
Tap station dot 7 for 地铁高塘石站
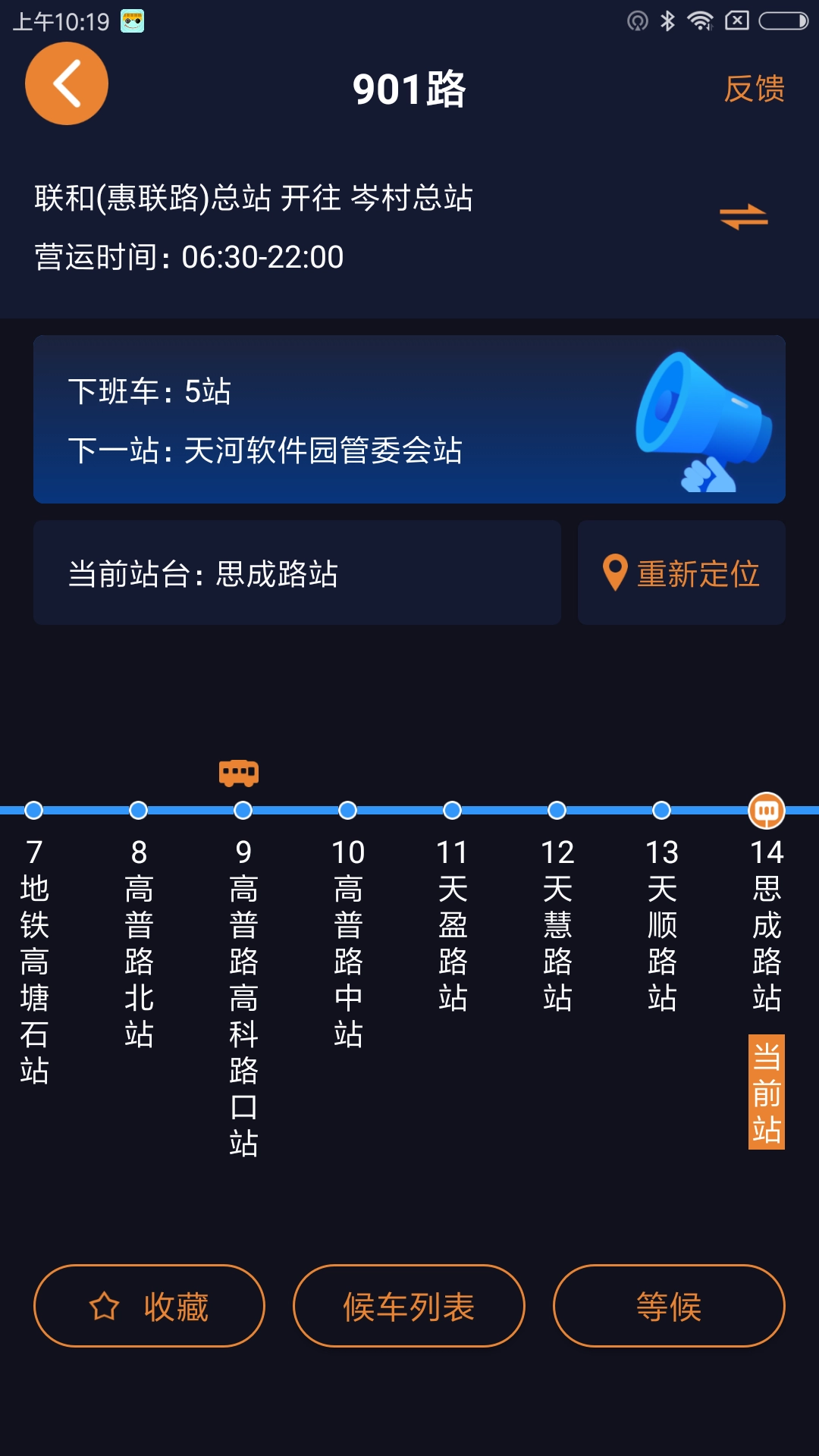coord(33,811)
